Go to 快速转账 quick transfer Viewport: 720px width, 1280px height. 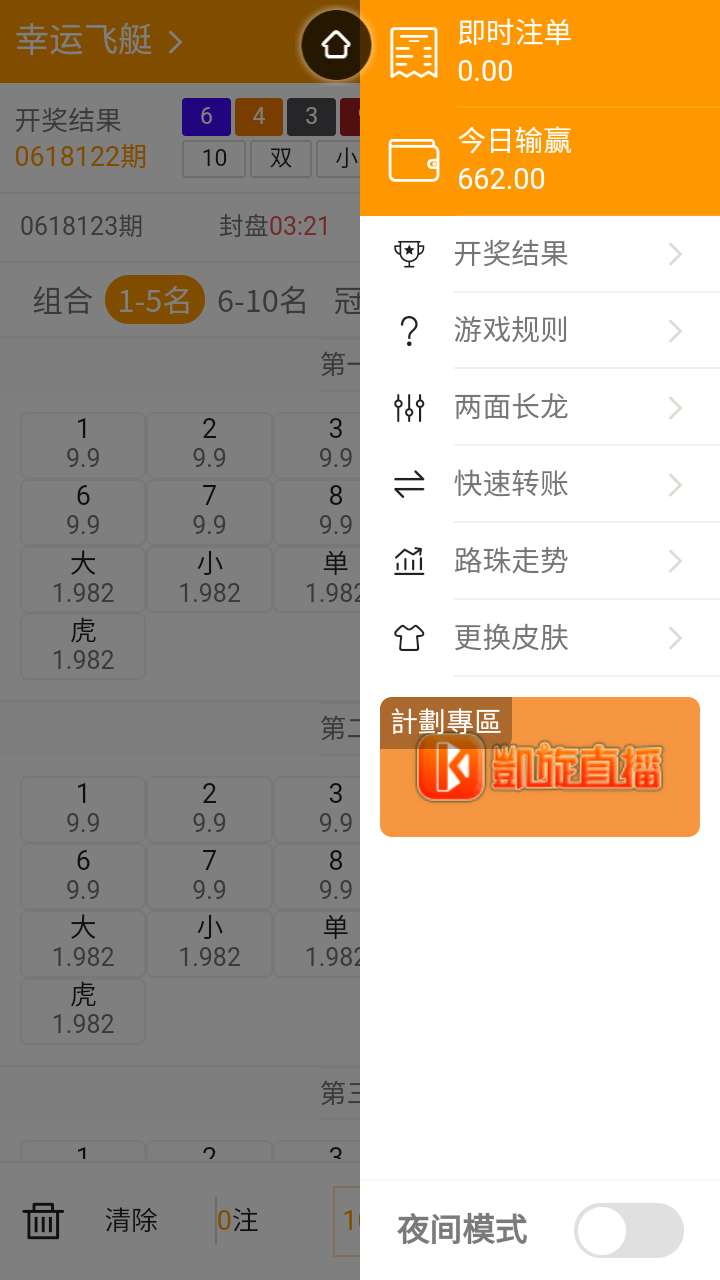[x=540, y=484]
